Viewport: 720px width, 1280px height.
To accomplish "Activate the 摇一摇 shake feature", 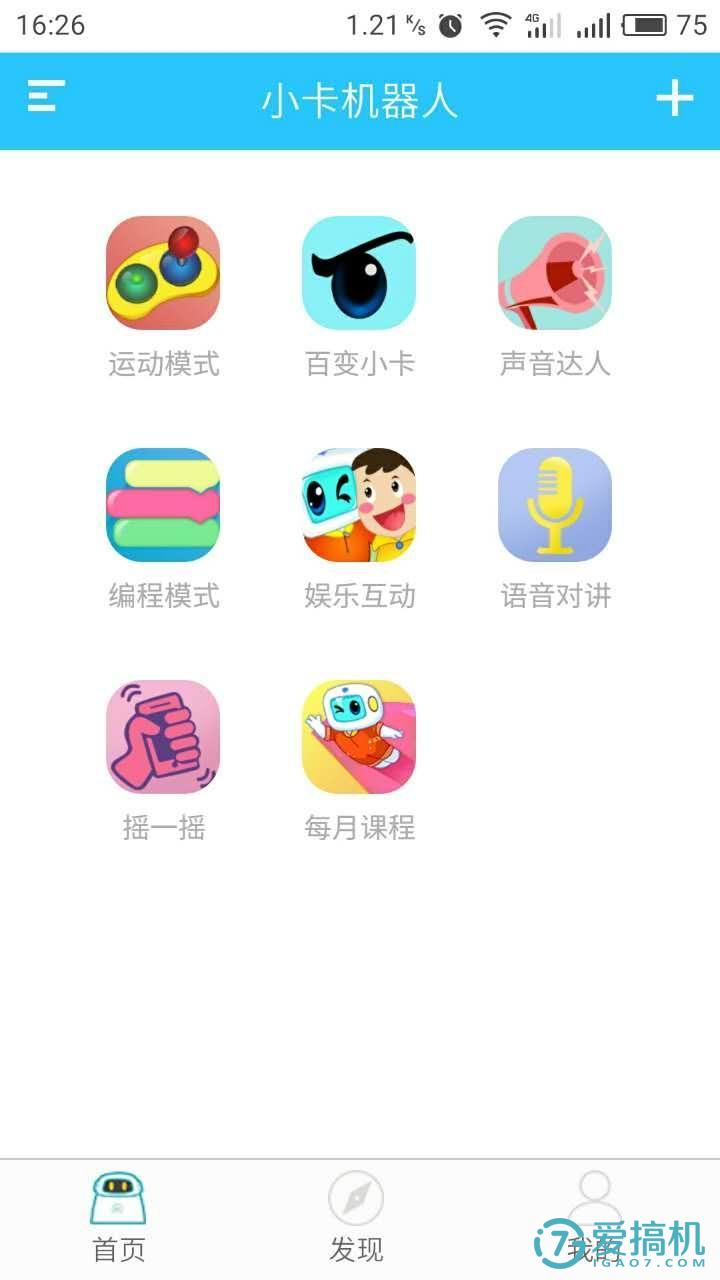I will [163, 736].
